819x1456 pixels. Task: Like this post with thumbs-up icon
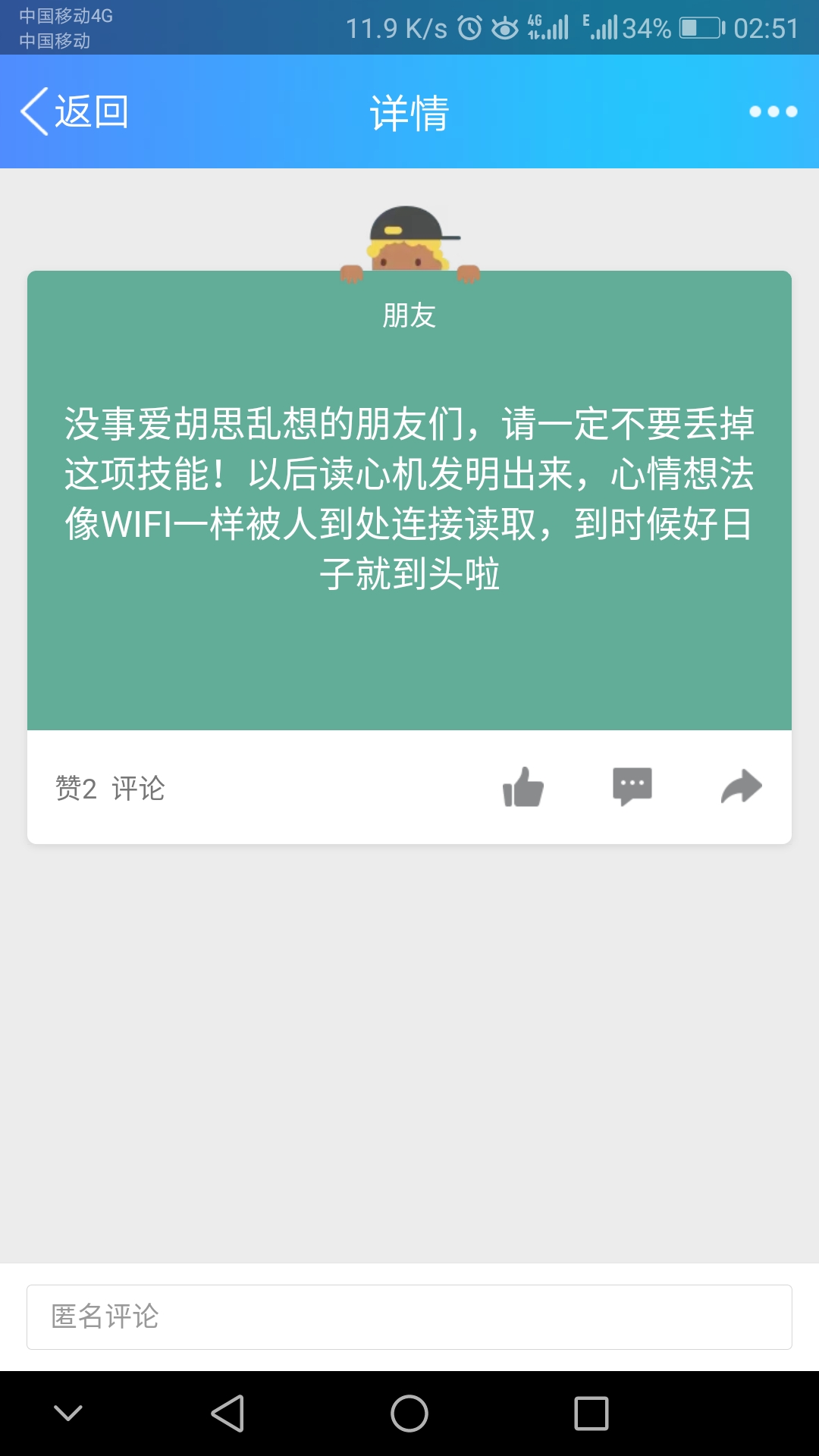pyautogui.click(x=523, y=787)
